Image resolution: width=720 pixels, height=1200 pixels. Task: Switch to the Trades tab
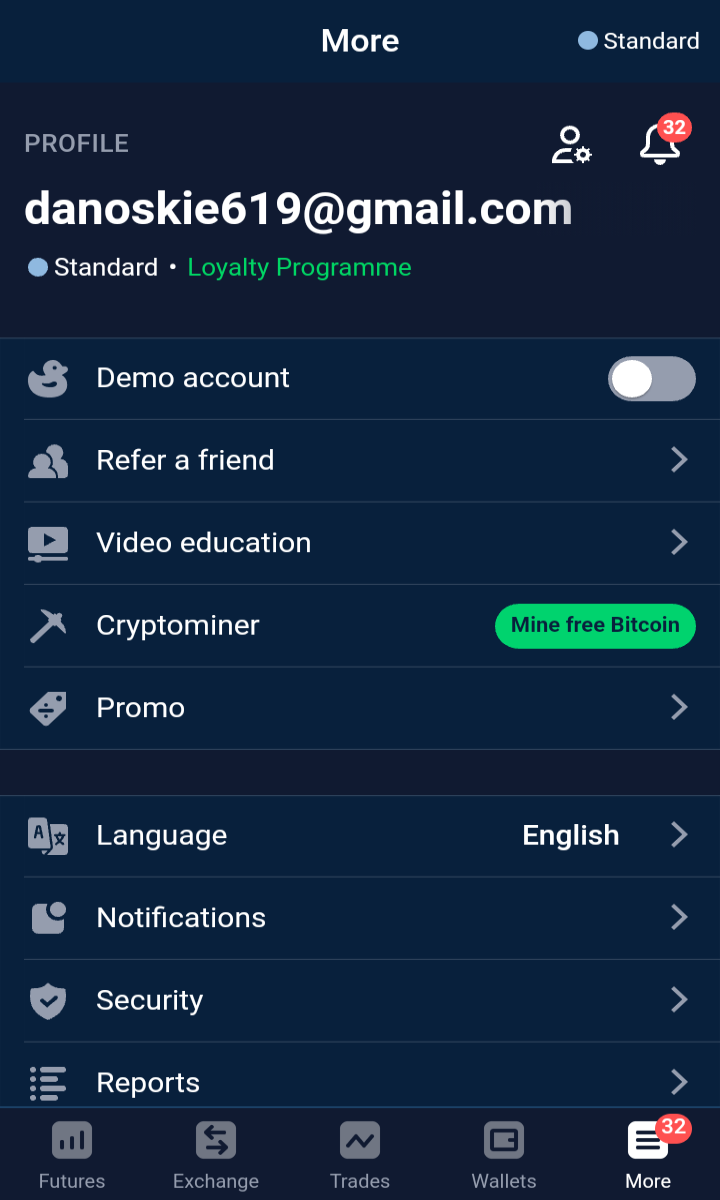click(360, 1155)
